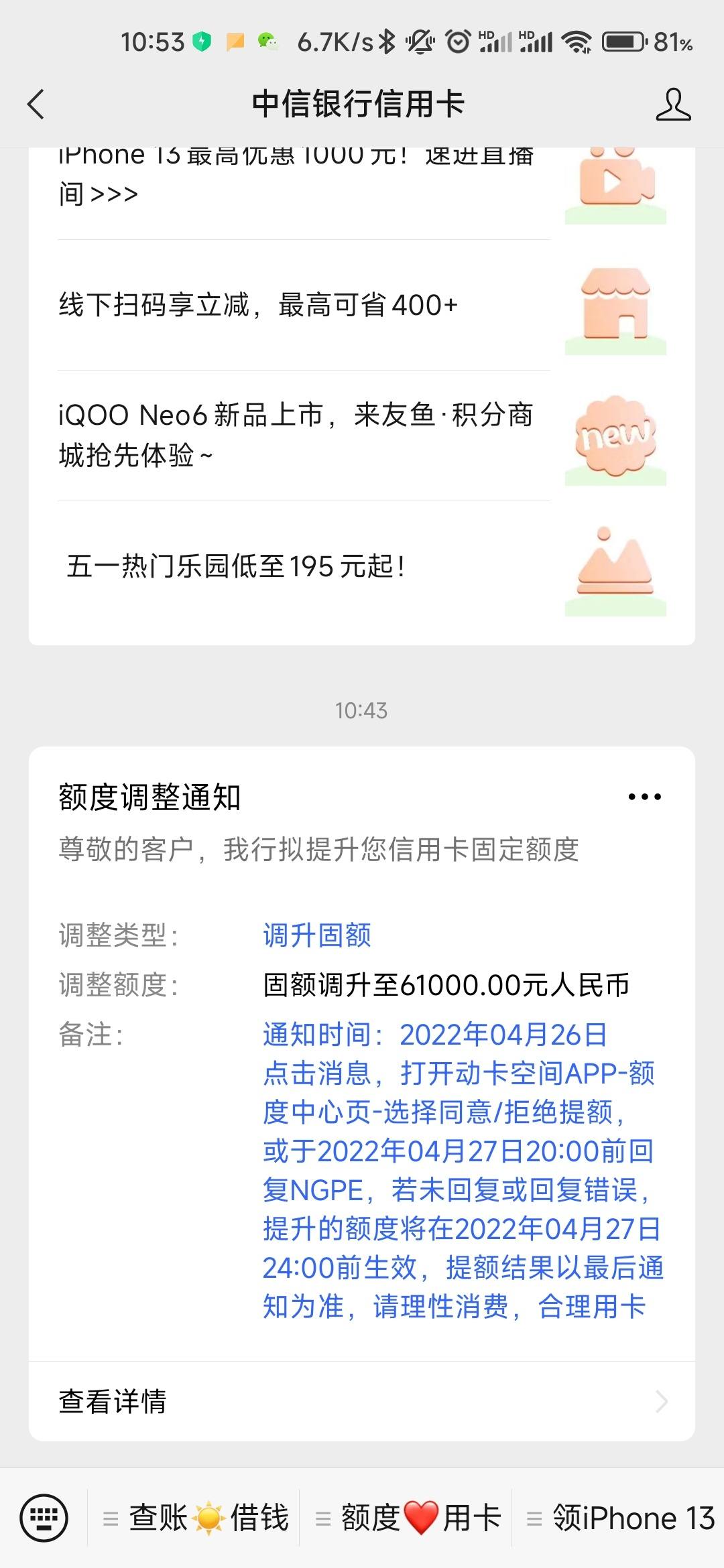The width and height of the screenshot is (724, 1568).
Task: Open the 额度用卡 menu
Action: click(x=406, y=1518)
